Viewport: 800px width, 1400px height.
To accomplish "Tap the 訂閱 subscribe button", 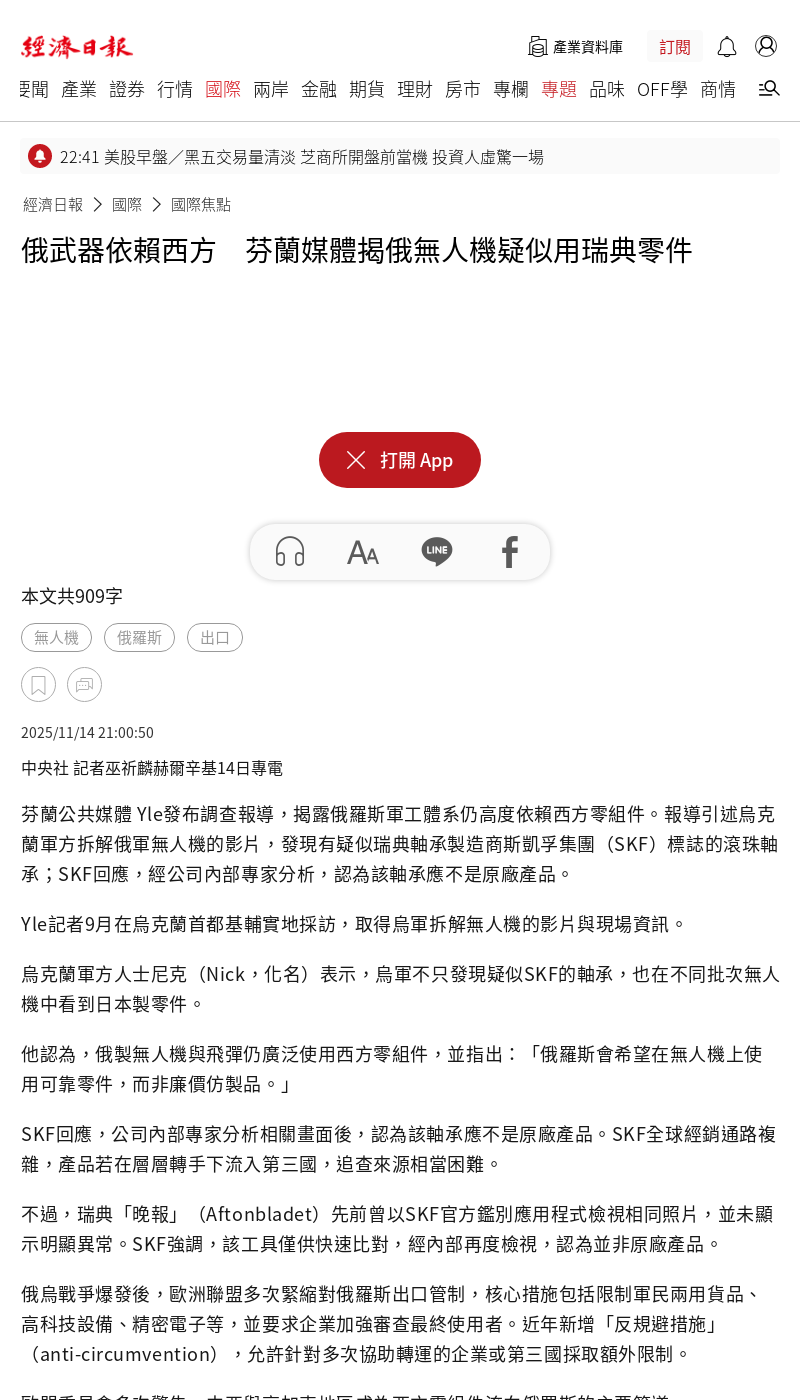I will pos(675,47).
